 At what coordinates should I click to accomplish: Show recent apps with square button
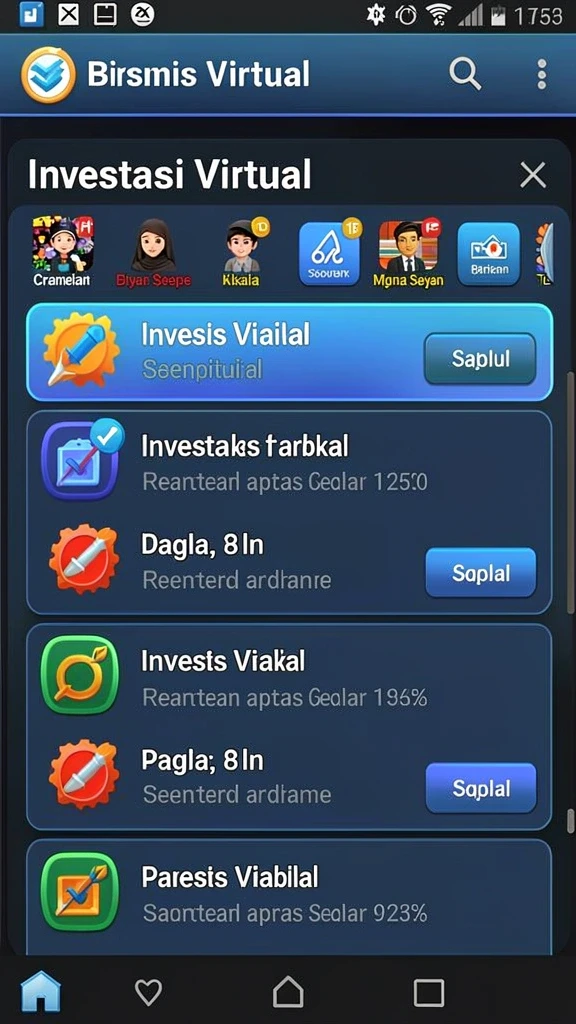pyautogui.click(x=429, y=993)
